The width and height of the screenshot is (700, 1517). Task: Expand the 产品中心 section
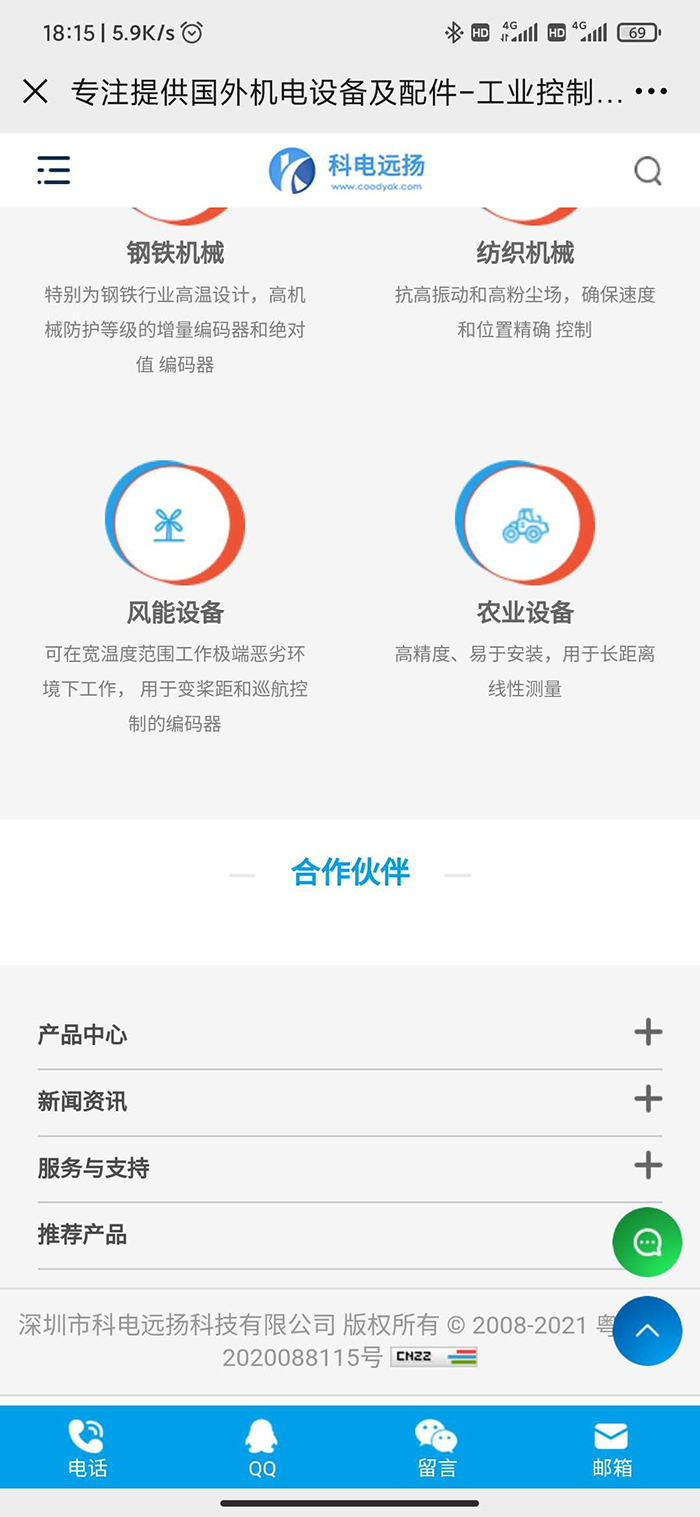[x=648, y=1033]
